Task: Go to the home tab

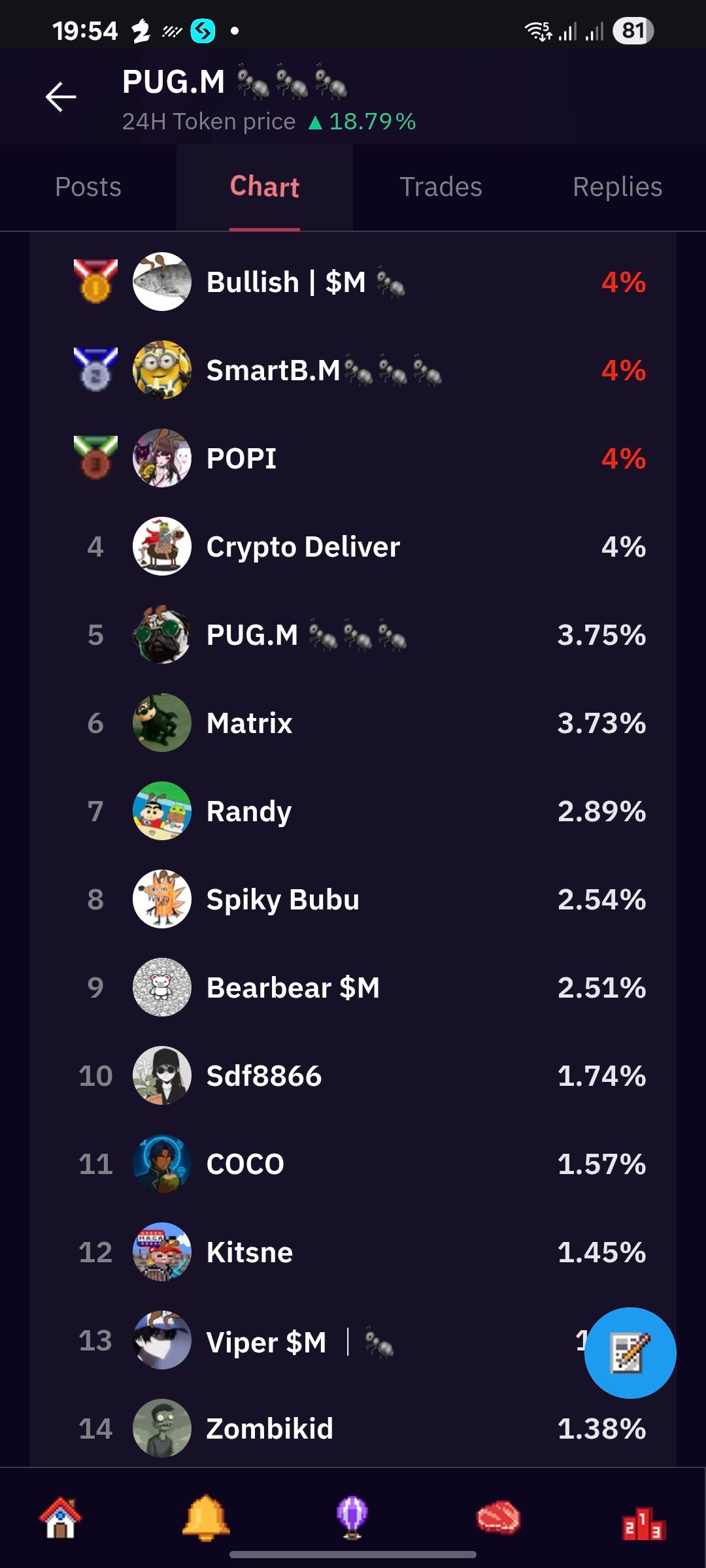Action: tap(61, 1518)
